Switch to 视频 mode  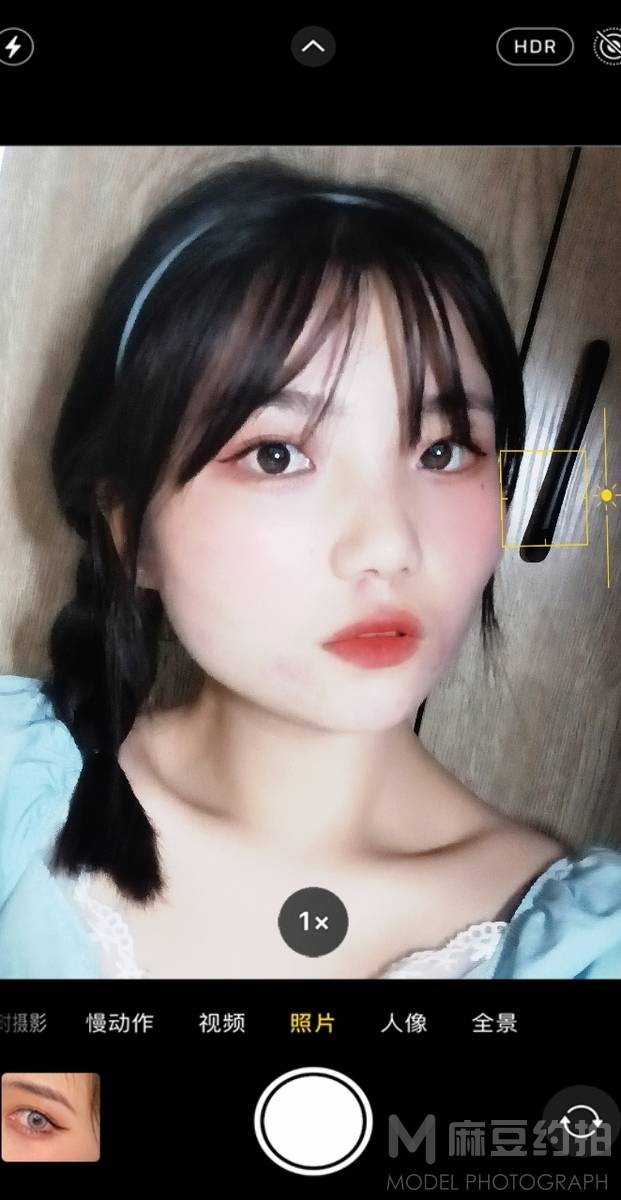coord(221,1023)
